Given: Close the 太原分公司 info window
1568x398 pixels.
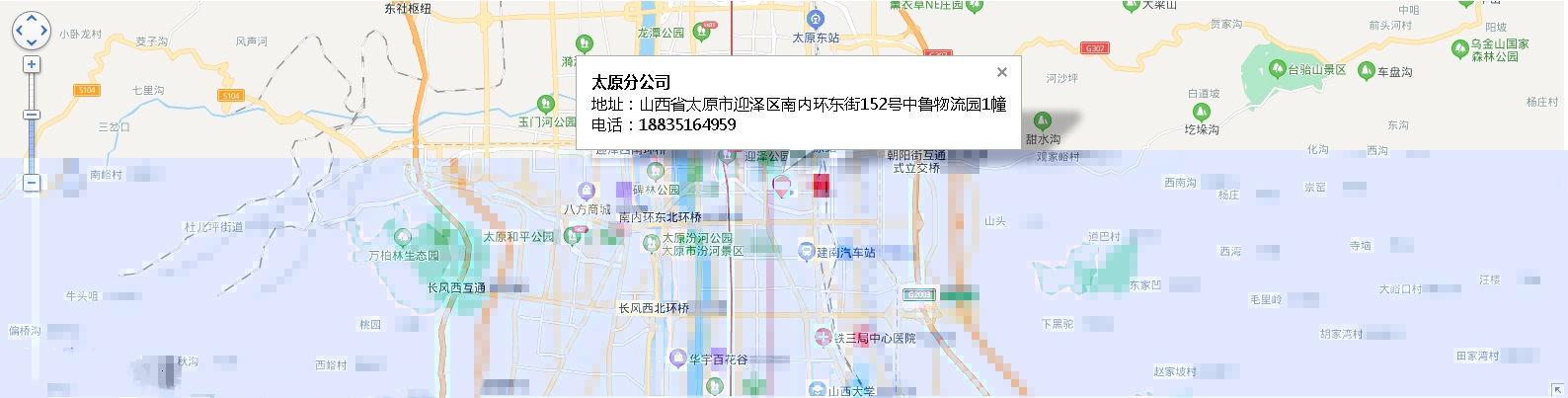Looking at the screenshot, I should pyautogui.click(x=1001, y=72).
